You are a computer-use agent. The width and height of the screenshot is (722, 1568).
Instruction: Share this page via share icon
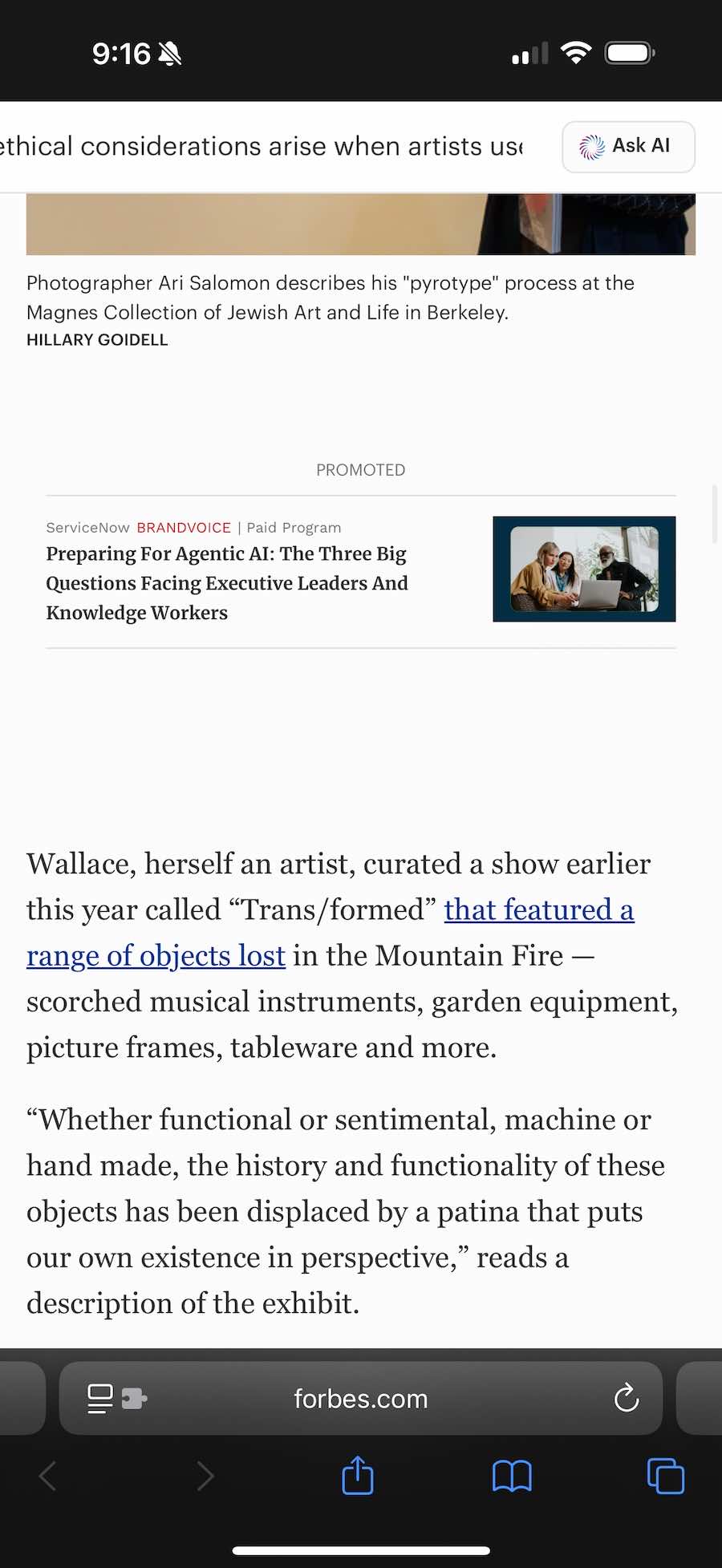[358, 1475]
